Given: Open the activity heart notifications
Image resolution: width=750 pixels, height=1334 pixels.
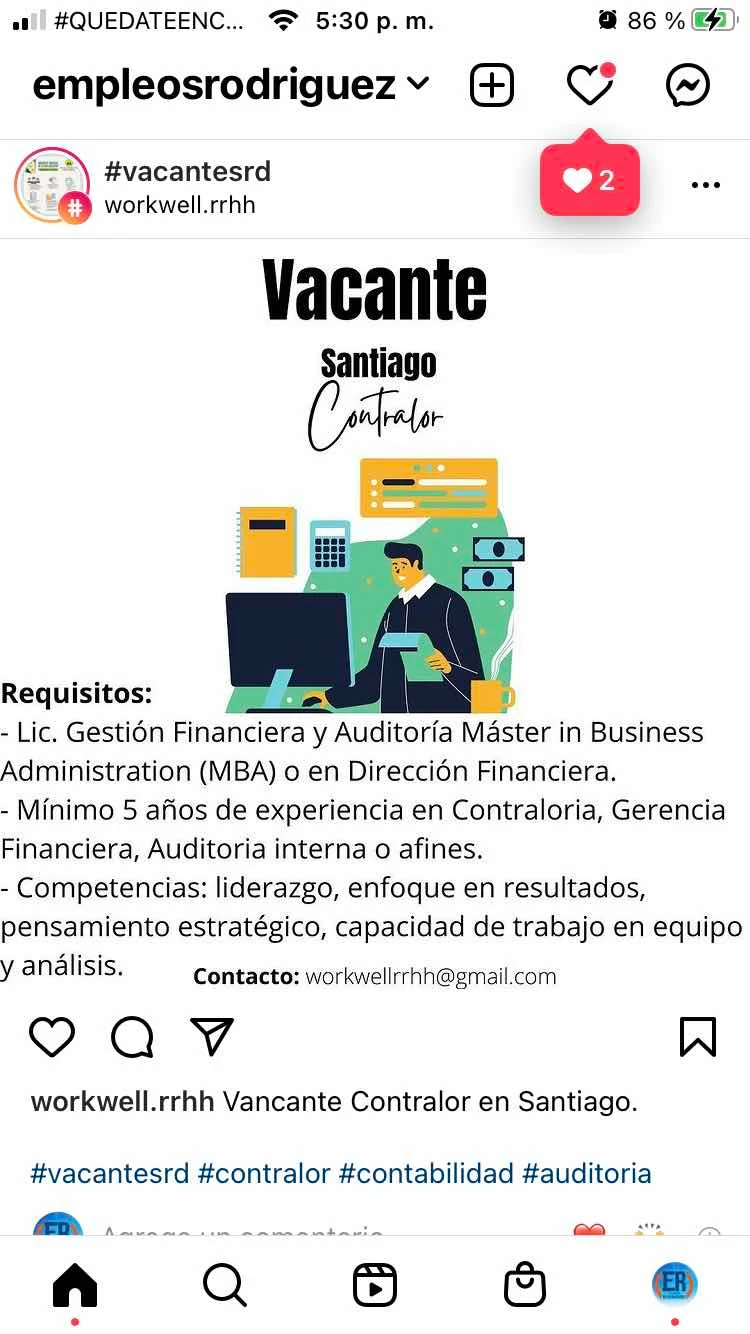Looking at the screenshot, I should tap(589, 86).
